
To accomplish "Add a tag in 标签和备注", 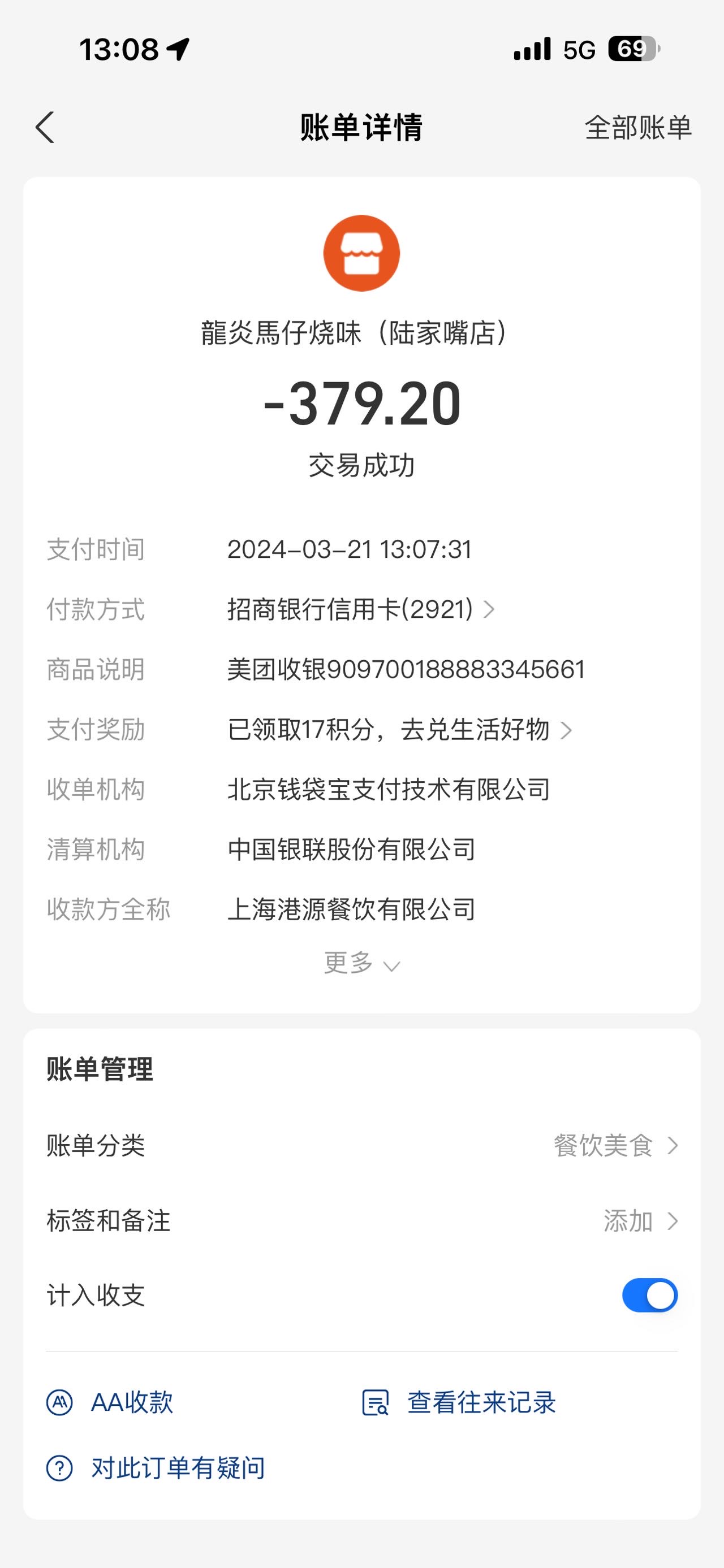I will (x=361, y=1221).
